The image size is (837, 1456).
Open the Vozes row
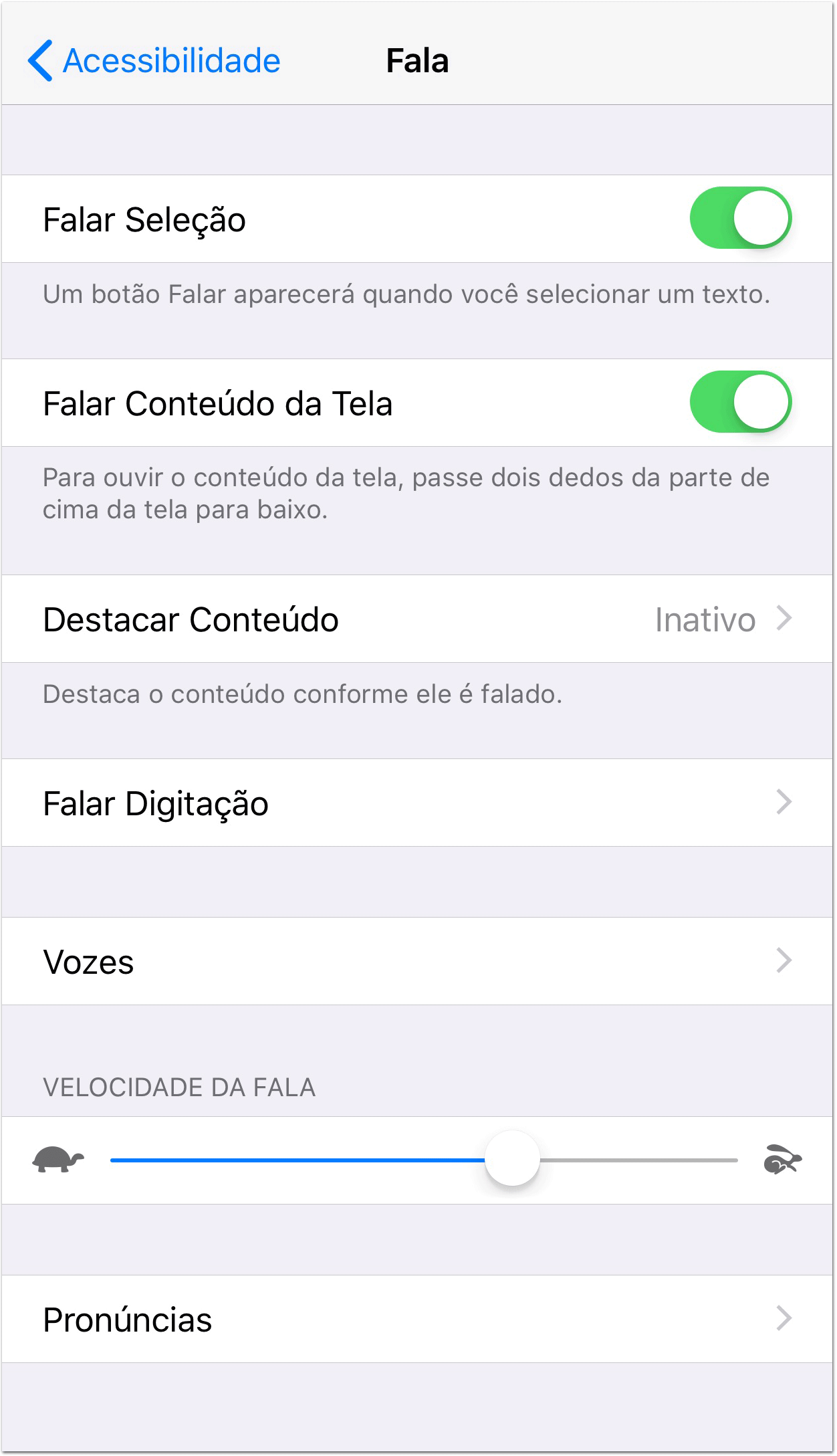click(x=417, y=961)
